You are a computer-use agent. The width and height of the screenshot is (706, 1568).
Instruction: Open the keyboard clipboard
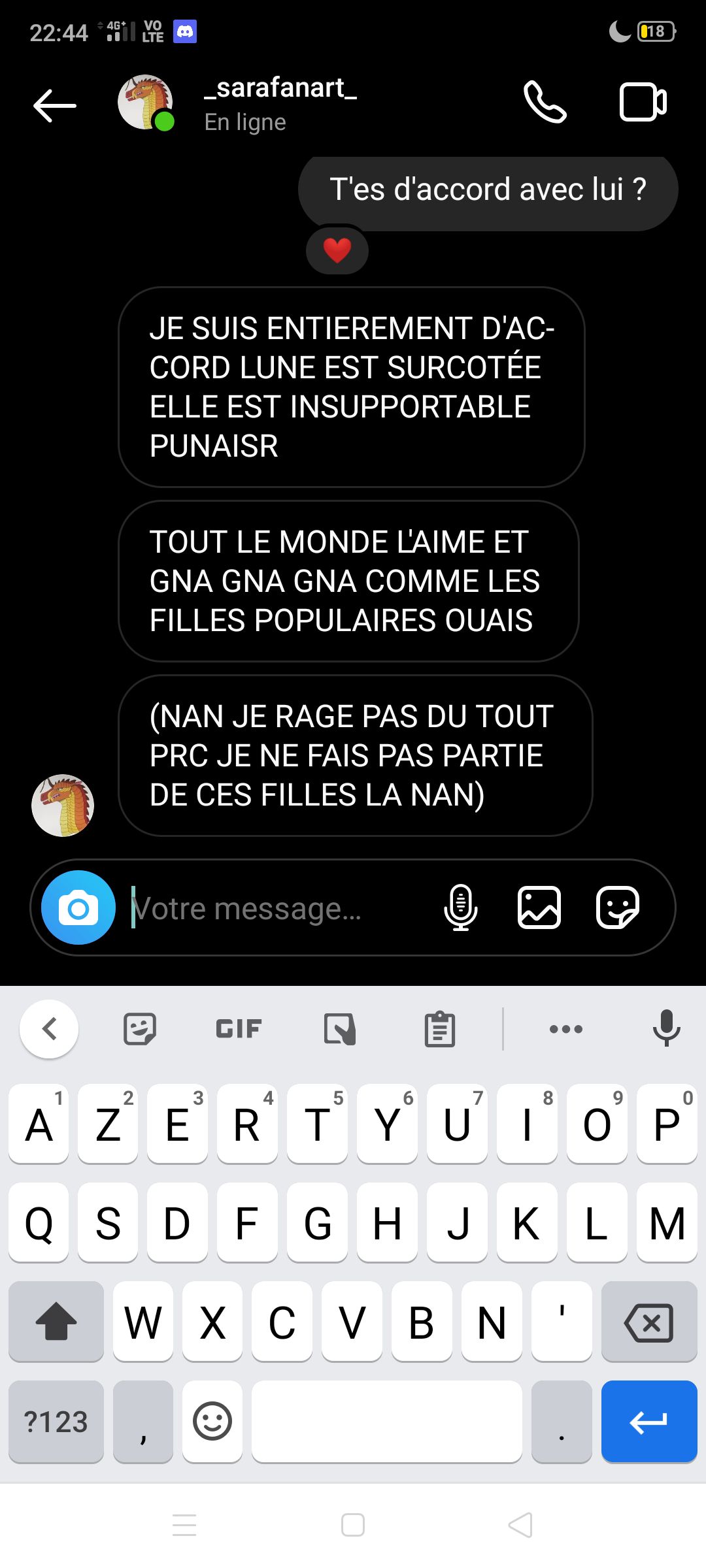[439, 1029]
